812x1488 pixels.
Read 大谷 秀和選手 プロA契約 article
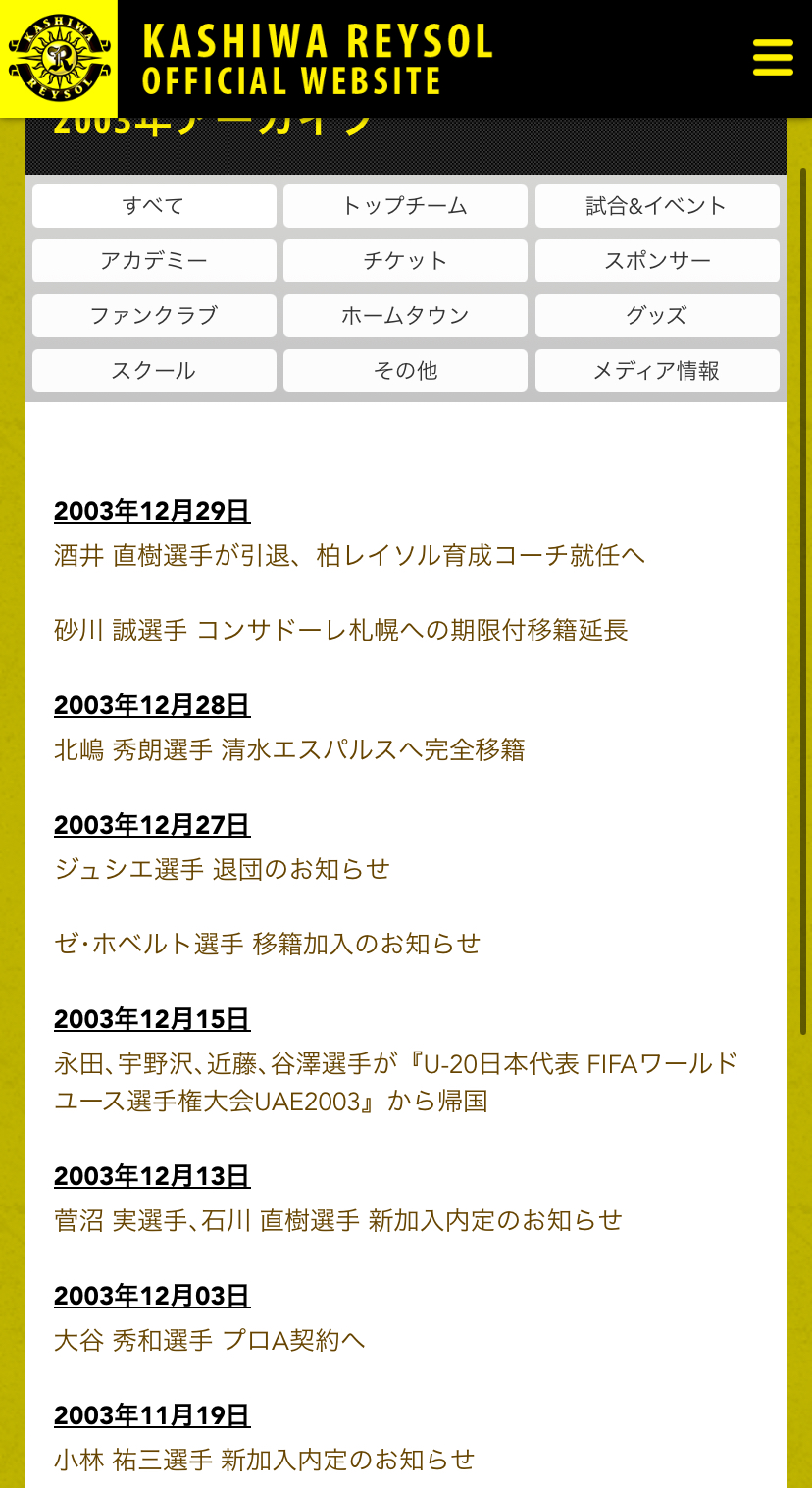pos(210,1340)
